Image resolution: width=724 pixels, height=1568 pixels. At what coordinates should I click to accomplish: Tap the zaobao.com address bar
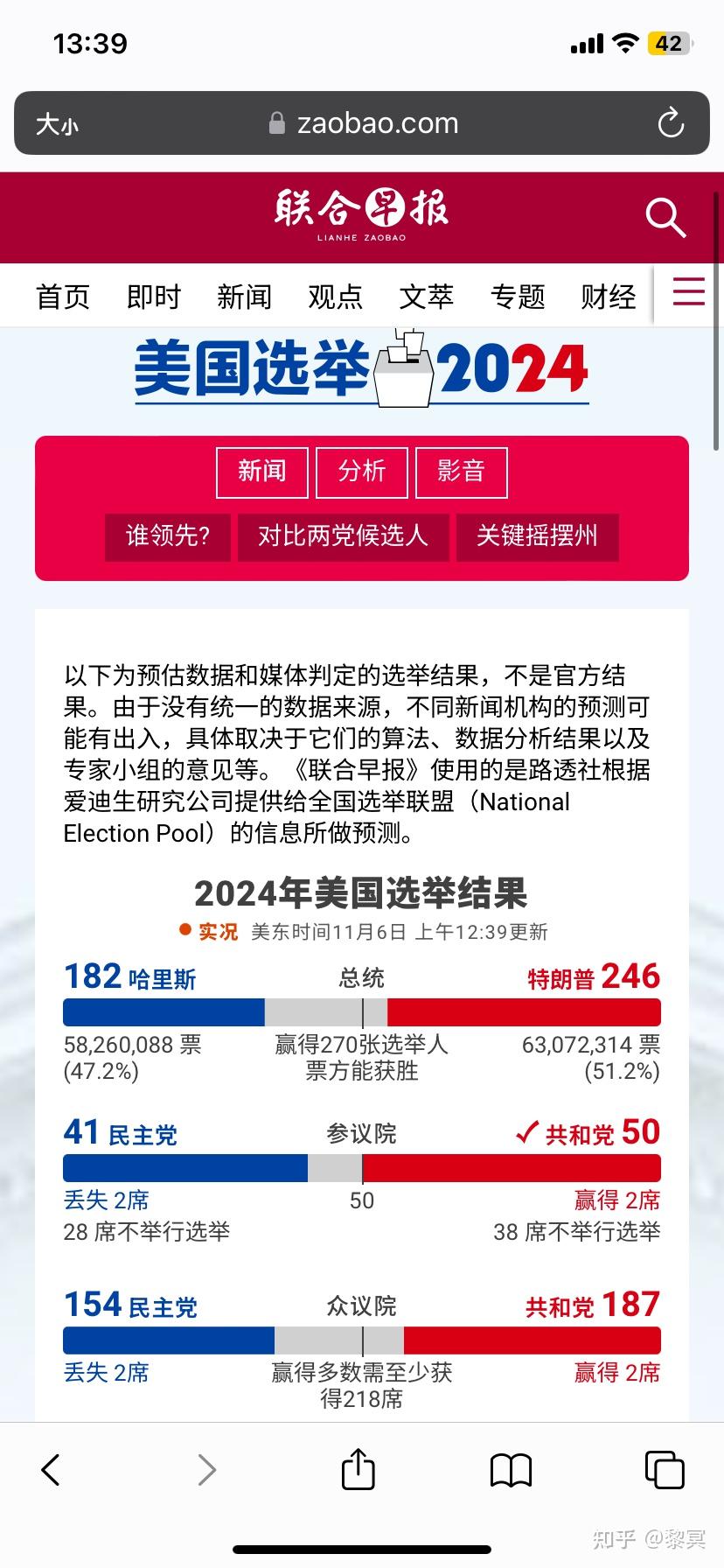click(378, 122)
